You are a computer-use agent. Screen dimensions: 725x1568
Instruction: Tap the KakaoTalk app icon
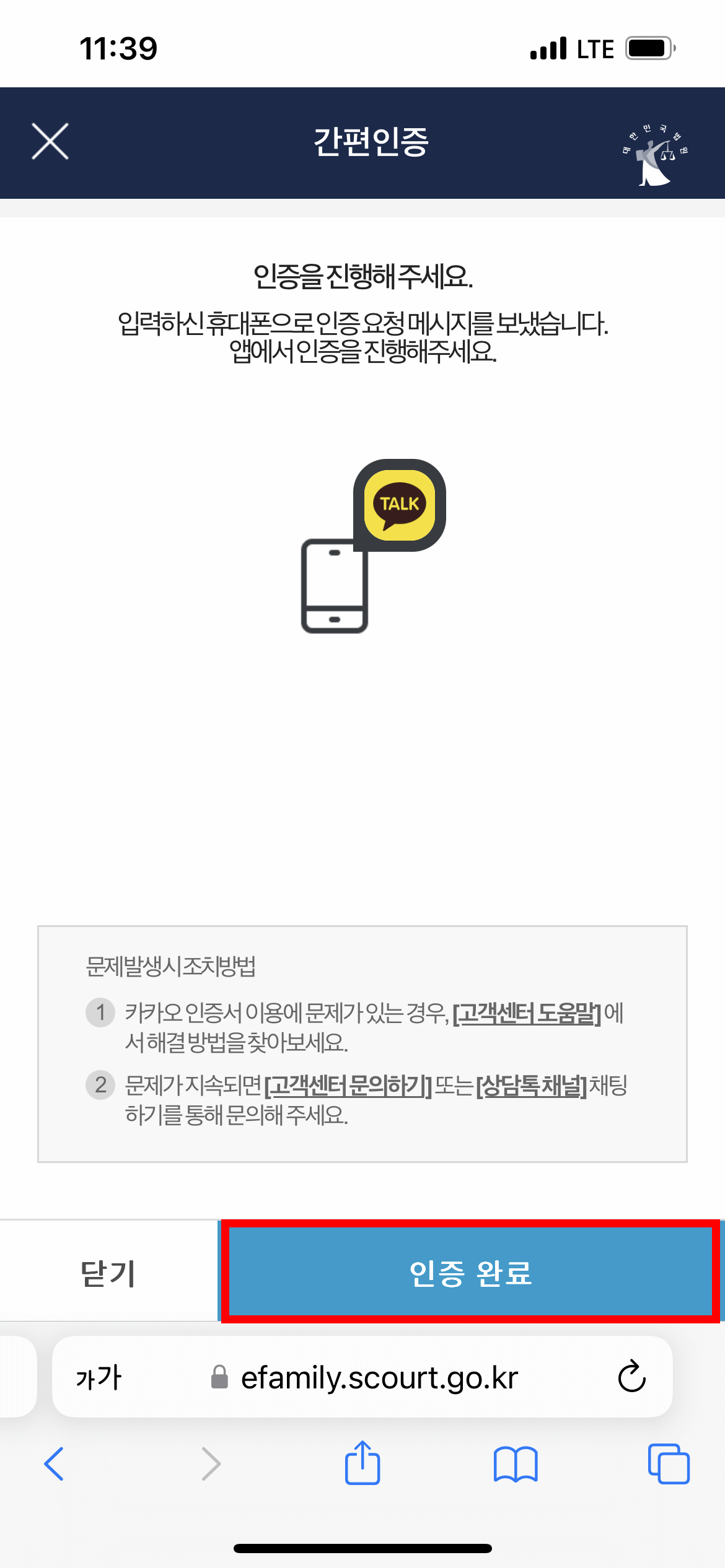click(400, 505)
